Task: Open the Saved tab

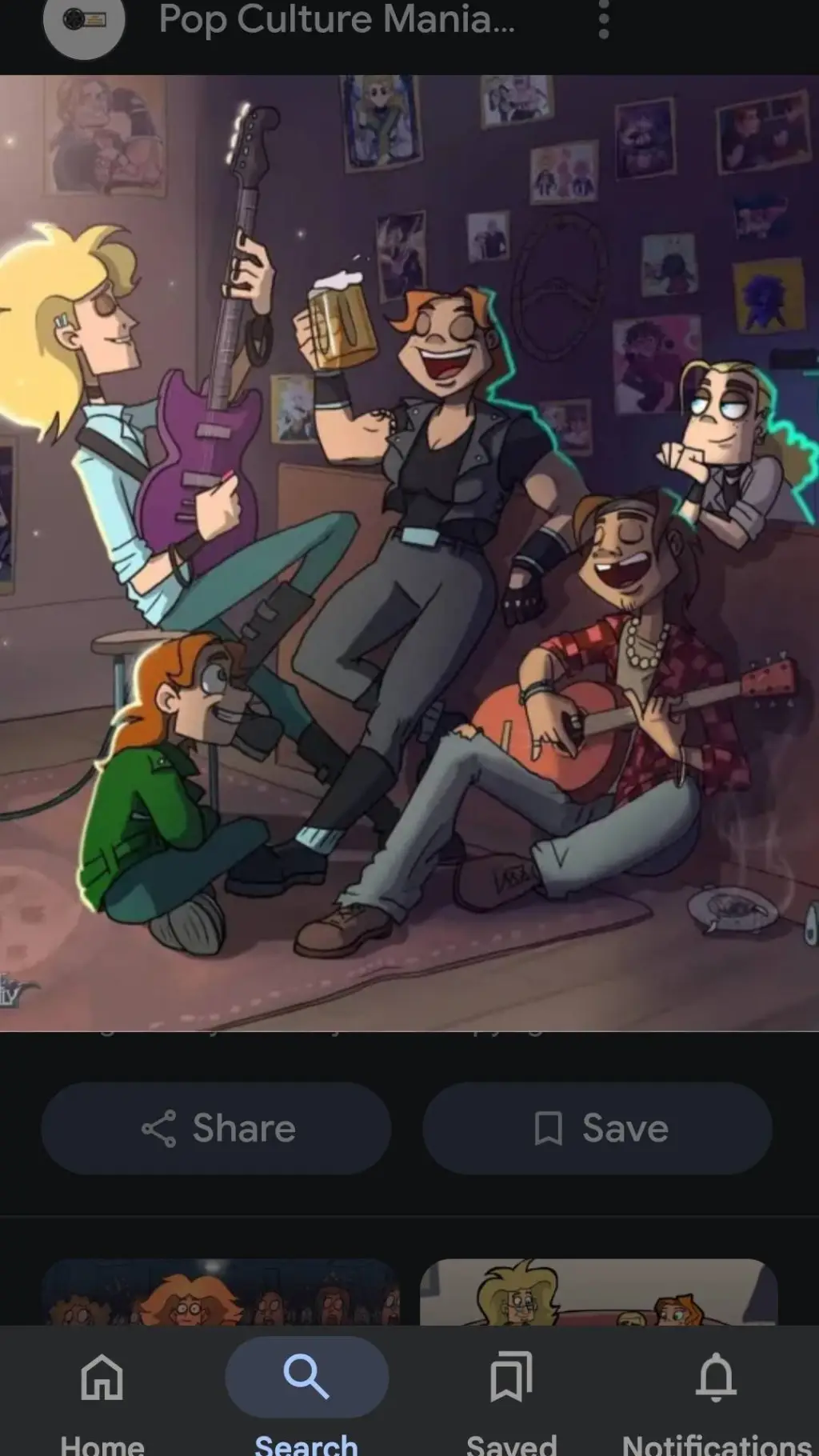Action: coord(511,1396)
